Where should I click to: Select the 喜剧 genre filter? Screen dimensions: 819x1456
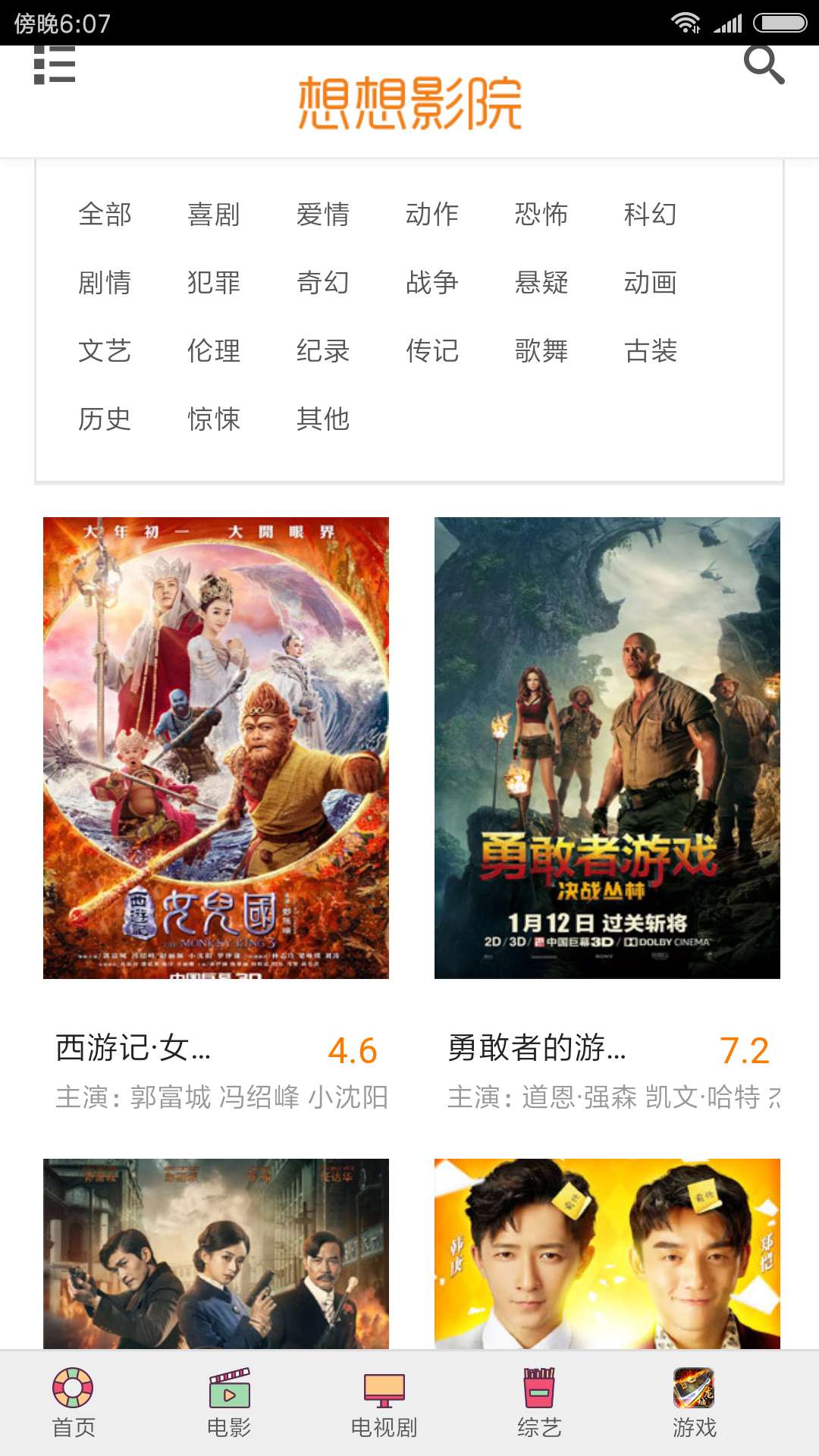pyautogui.click(x=214, y=215)
